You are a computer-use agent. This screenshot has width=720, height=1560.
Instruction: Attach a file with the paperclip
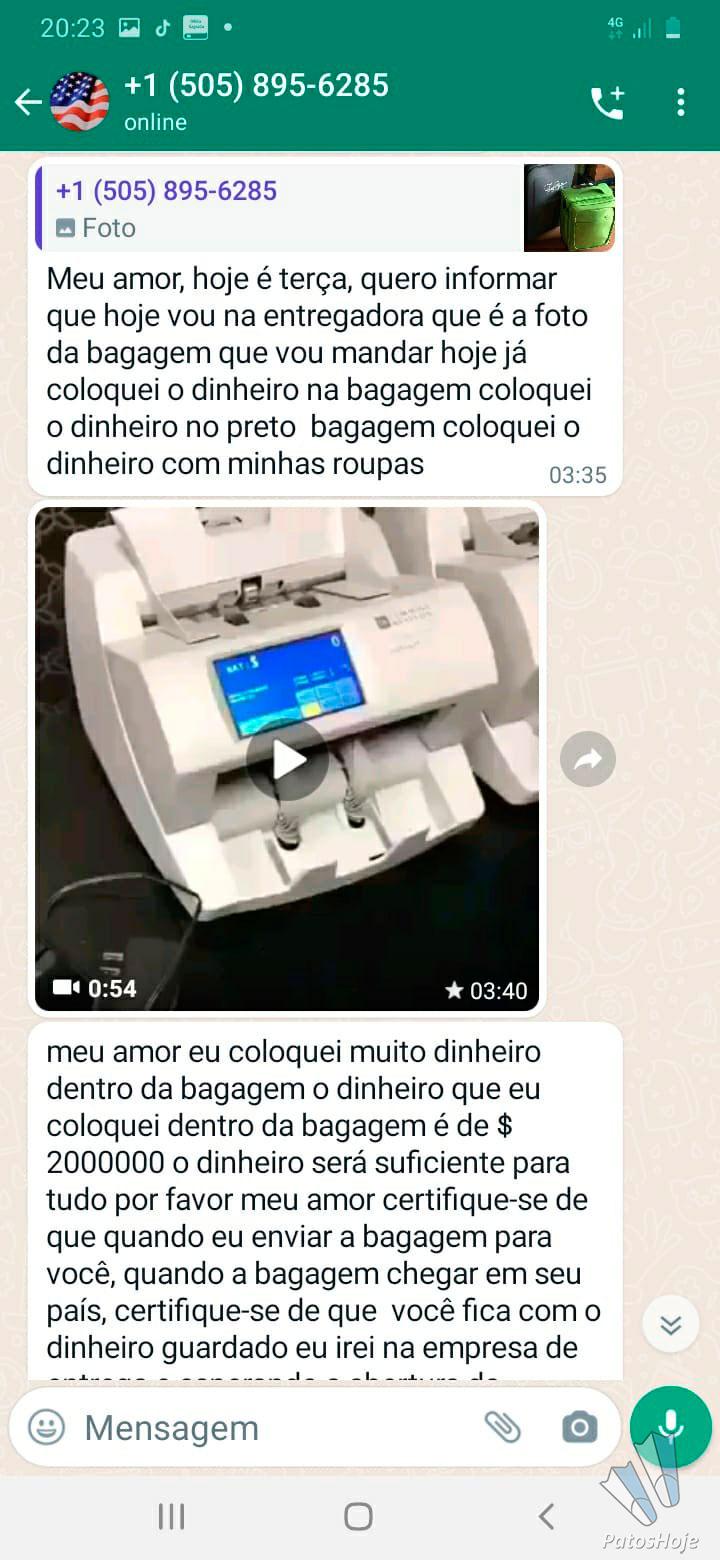(502, 1427)
